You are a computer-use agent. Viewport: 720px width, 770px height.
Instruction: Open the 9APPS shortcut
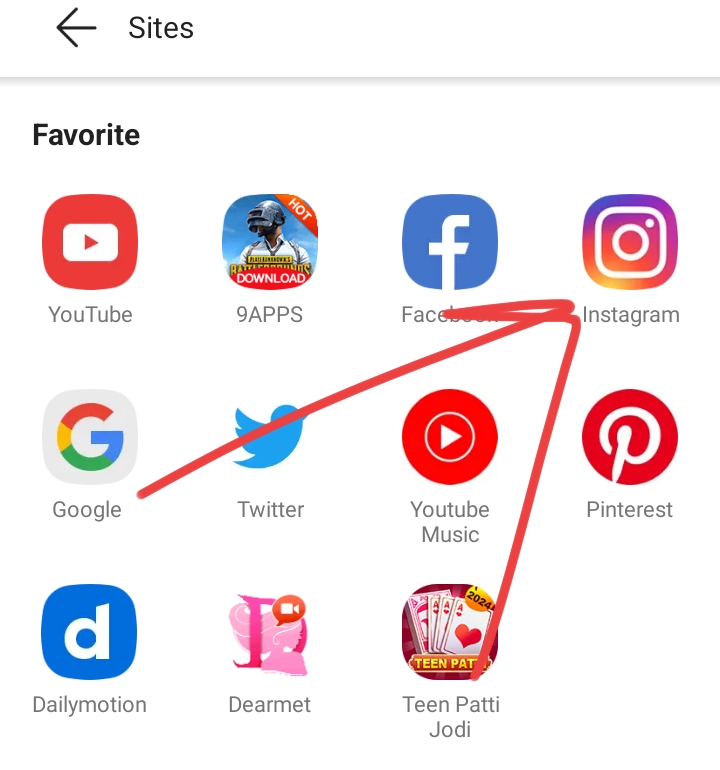270,242
